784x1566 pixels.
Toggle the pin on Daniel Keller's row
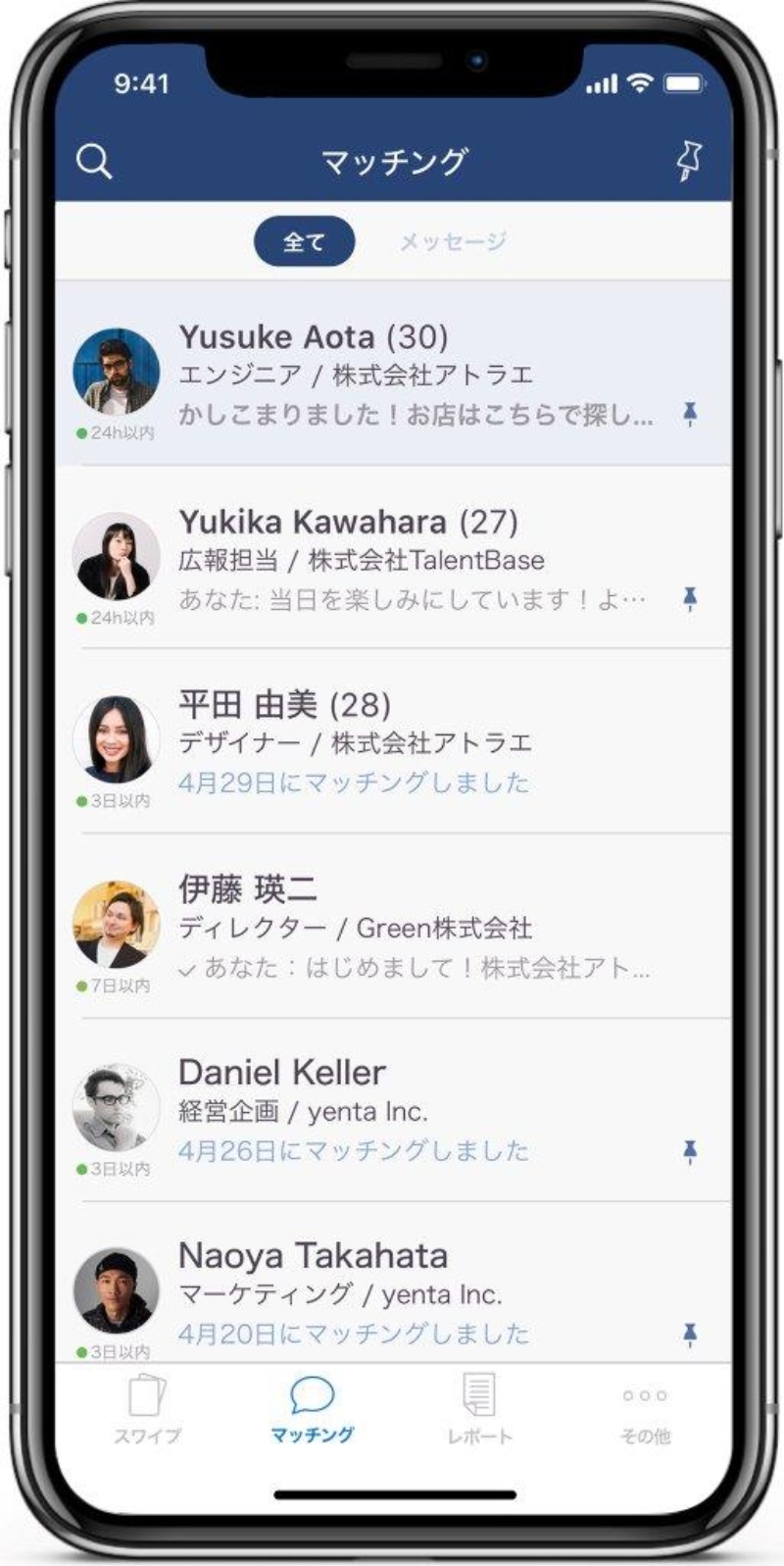pos(690,1150)
